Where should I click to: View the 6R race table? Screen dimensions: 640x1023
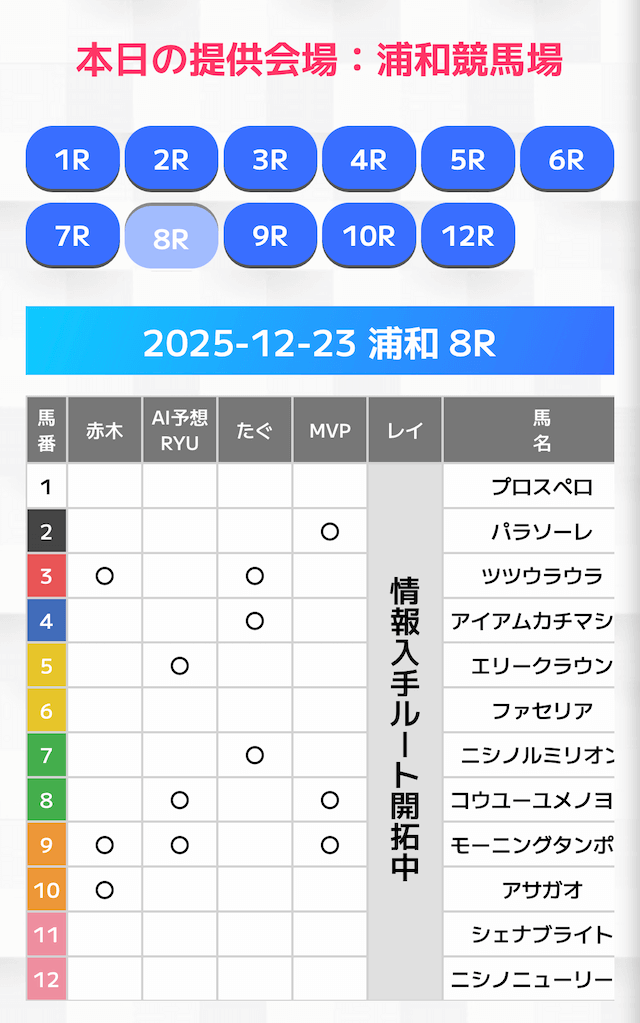tap(567, 158)
